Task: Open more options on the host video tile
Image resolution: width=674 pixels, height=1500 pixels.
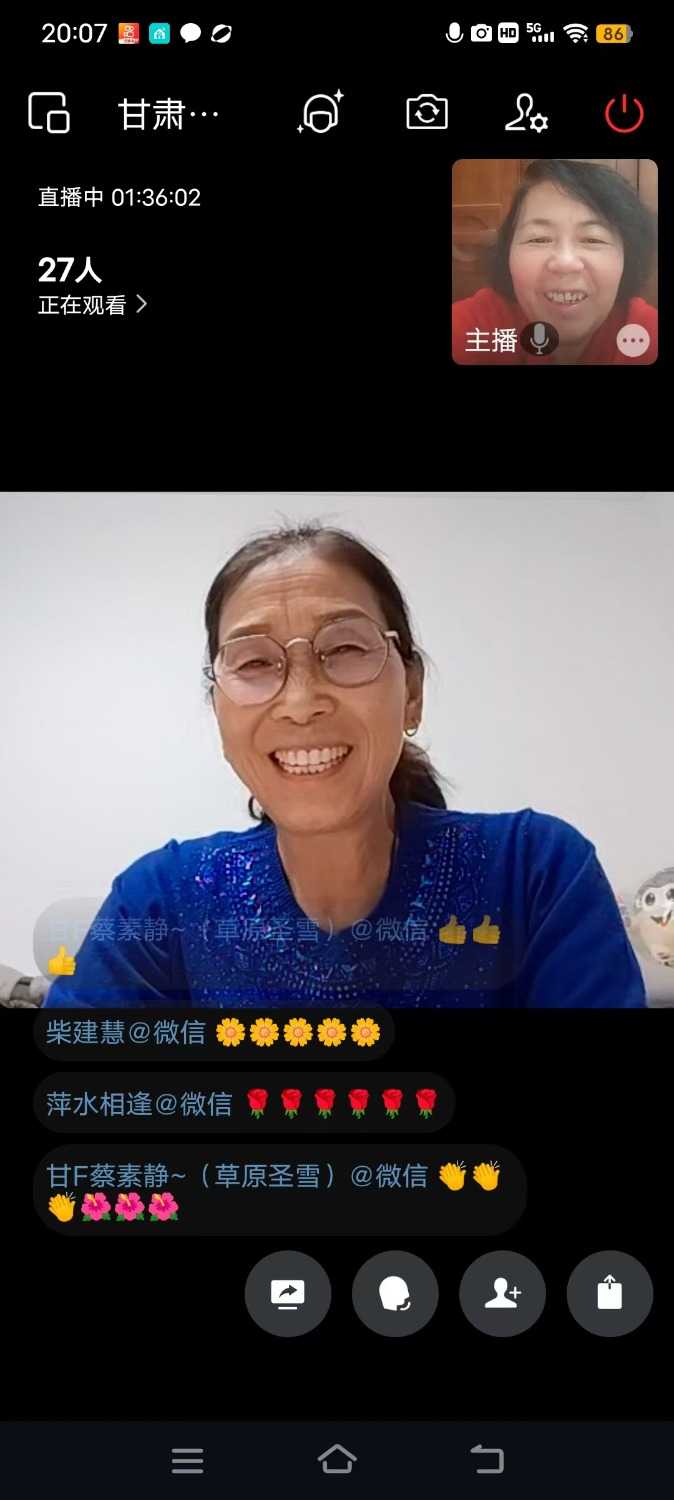Action: 632,341
